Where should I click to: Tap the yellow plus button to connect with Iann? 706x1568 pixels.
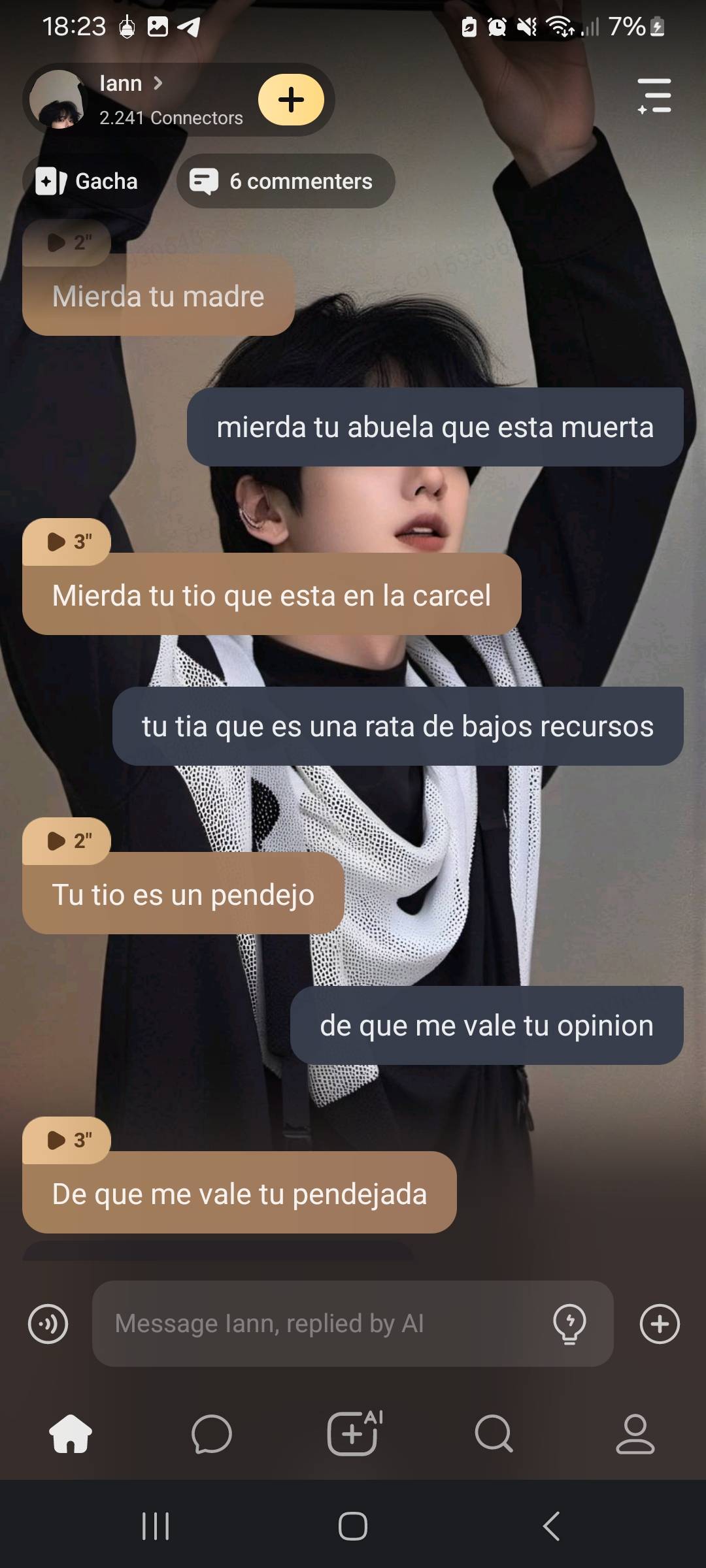coord(291,99)
